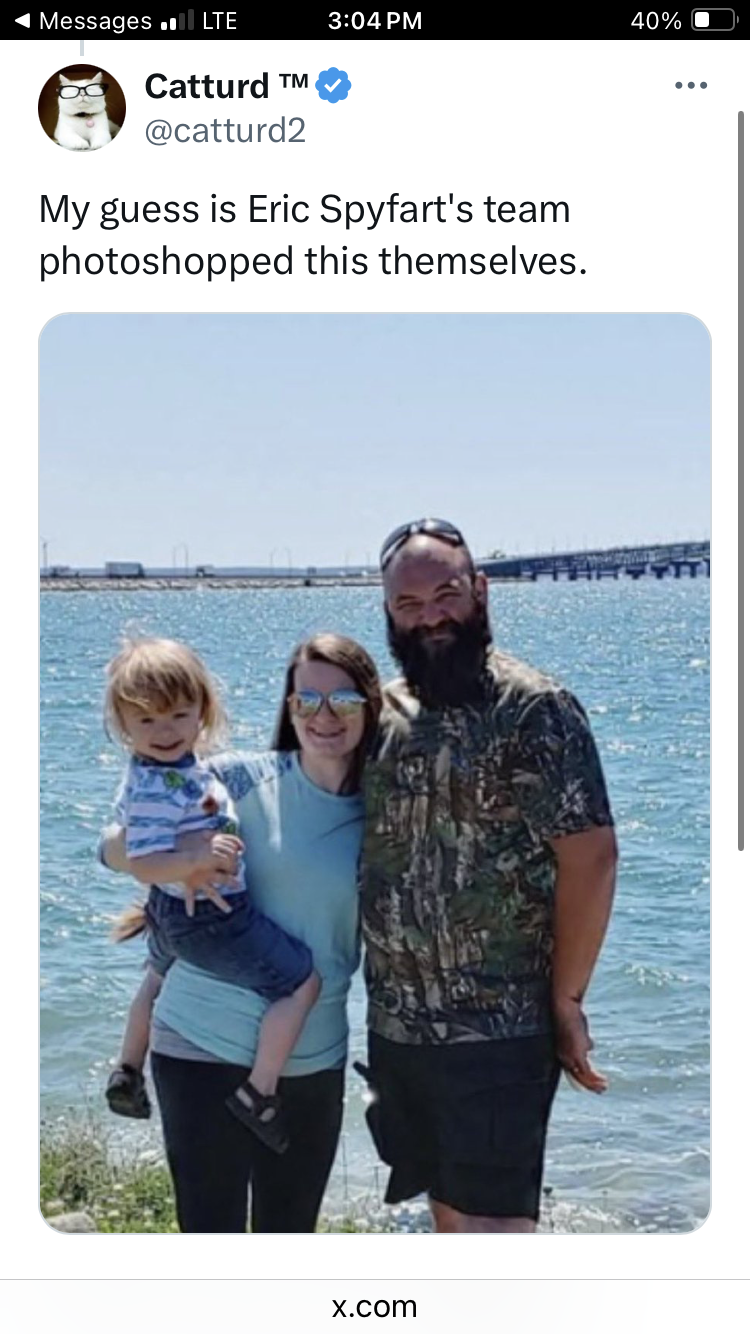Tap the x.com address bar
This screenshot has width=750, height=1334.
375,1306
